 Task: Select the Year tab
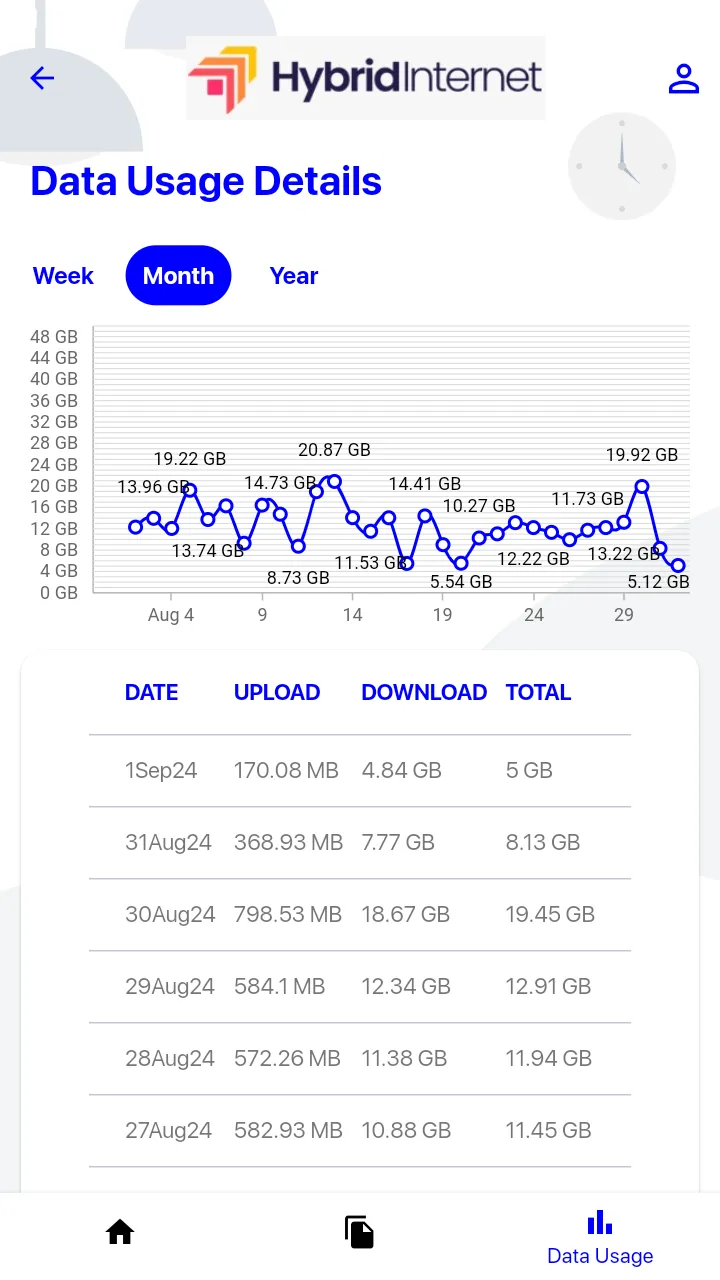coord(293,276)
